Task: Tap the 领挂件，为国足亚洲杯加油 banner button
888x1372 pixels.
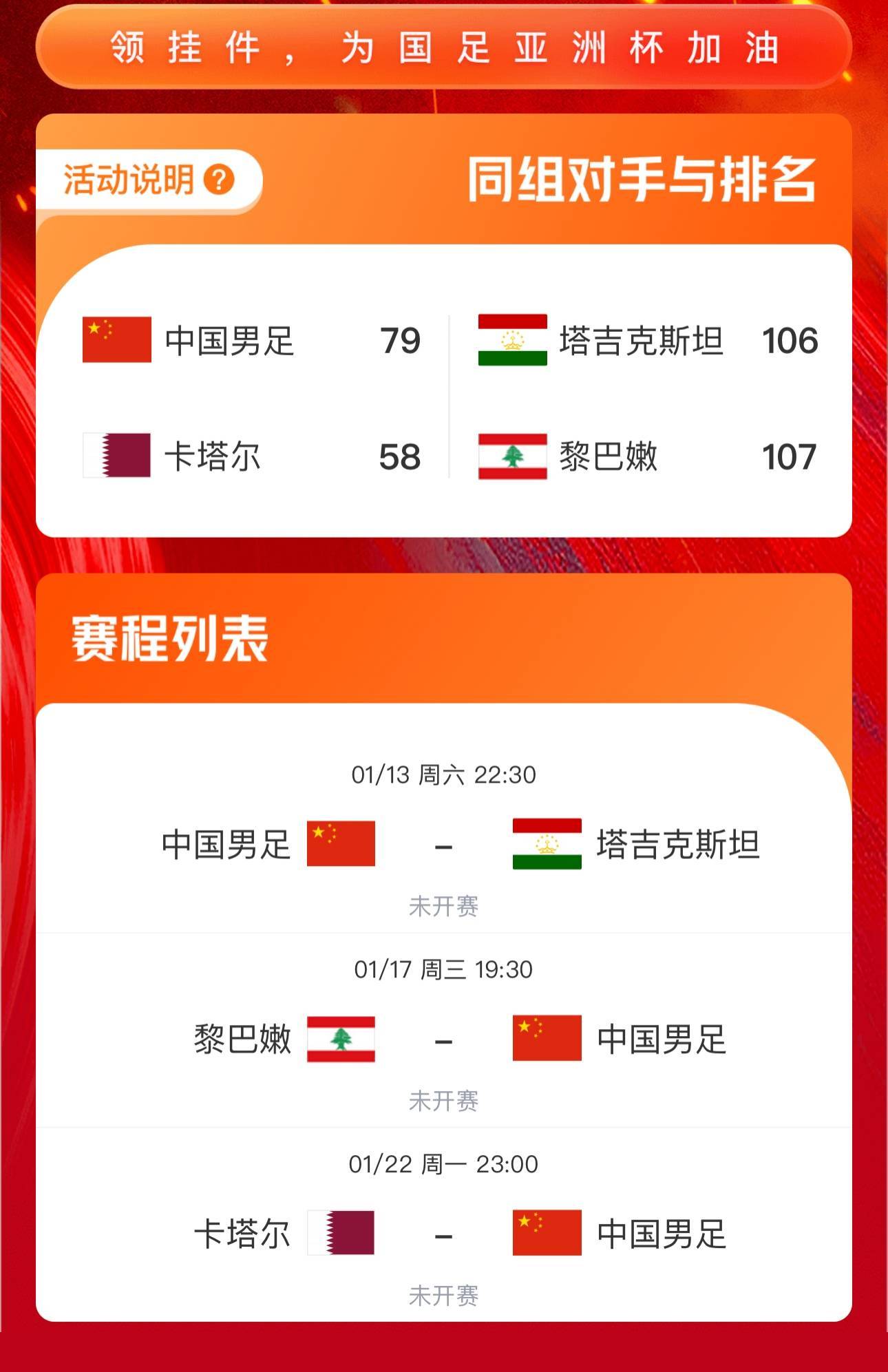Action: click(444, 48)
